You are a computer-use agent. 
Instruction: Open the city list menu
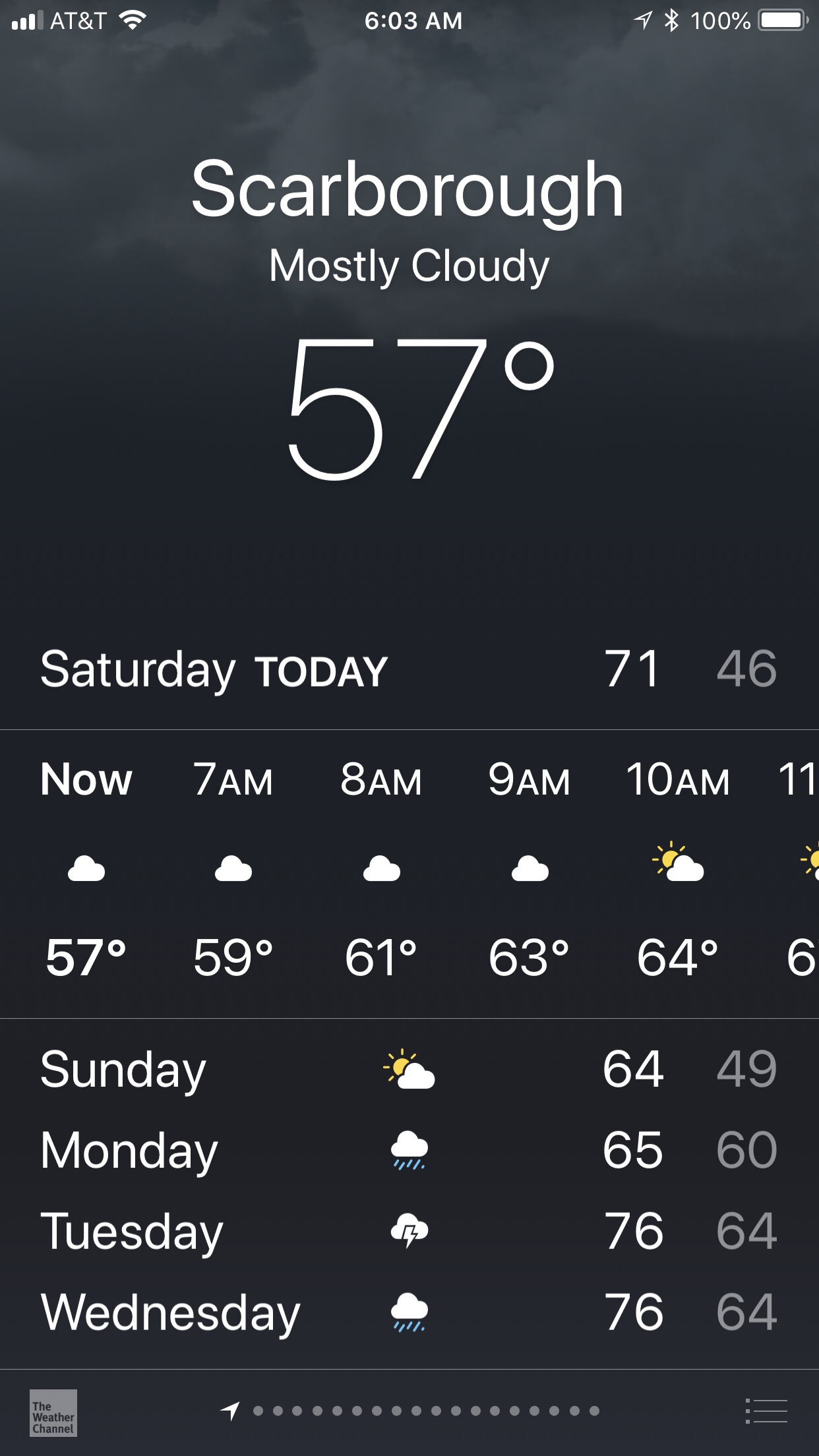(766, 1411)
